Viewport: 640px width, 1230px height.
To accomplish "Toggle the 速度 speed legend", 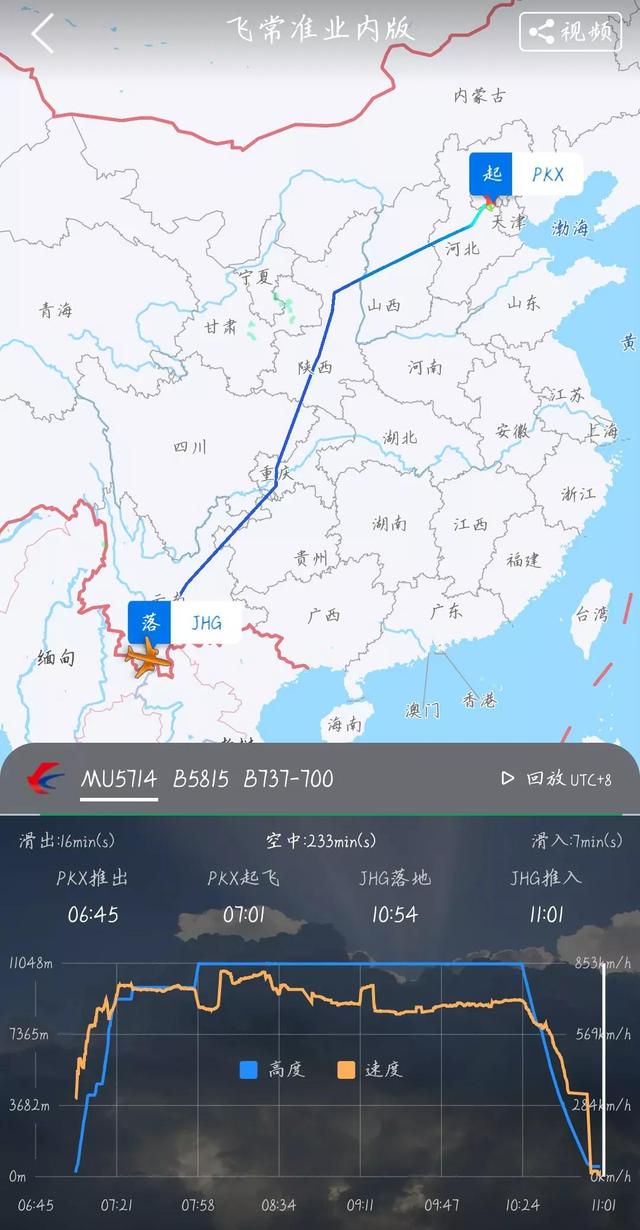I will (369, 1070).
